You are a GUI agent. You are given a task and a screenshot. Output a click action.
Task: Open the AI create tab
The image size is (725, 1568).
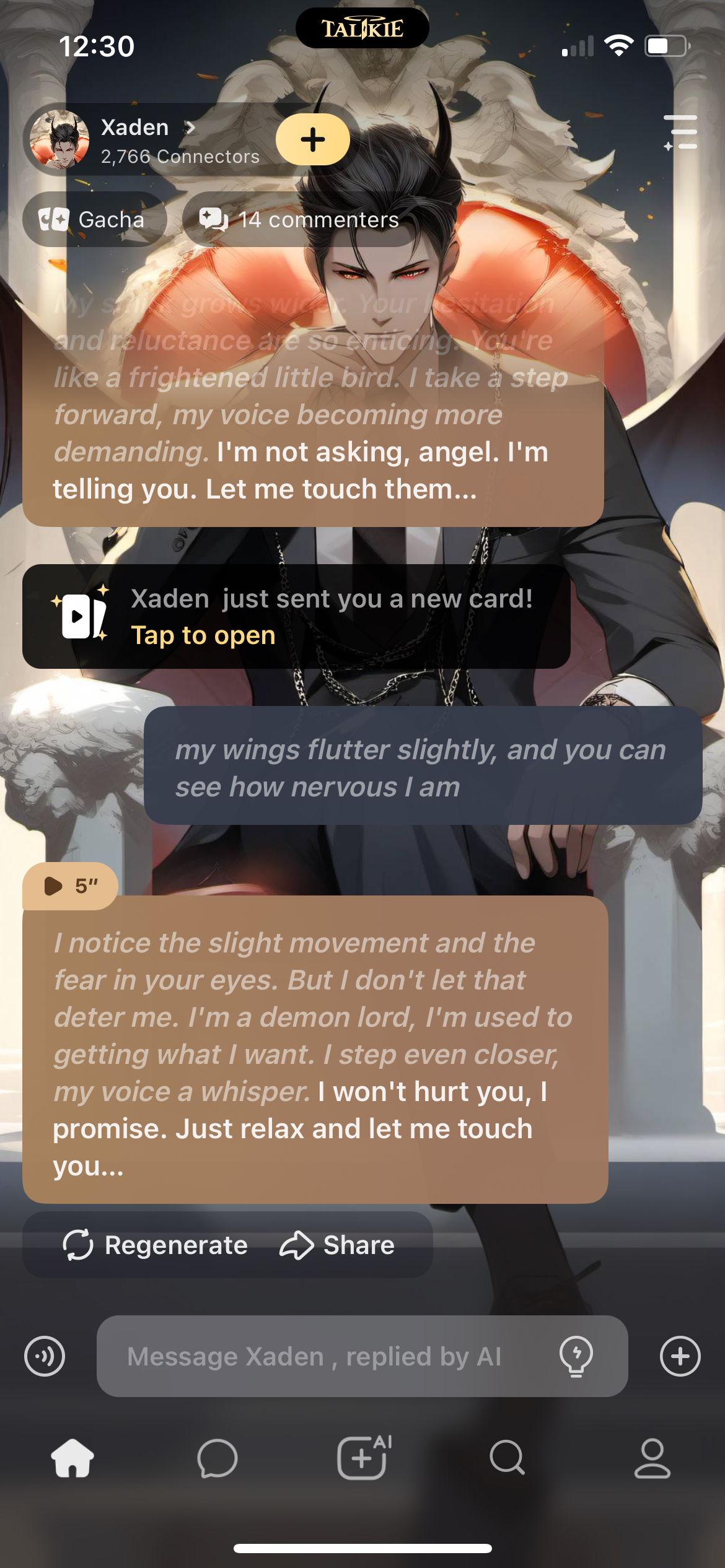[363, 1458]
